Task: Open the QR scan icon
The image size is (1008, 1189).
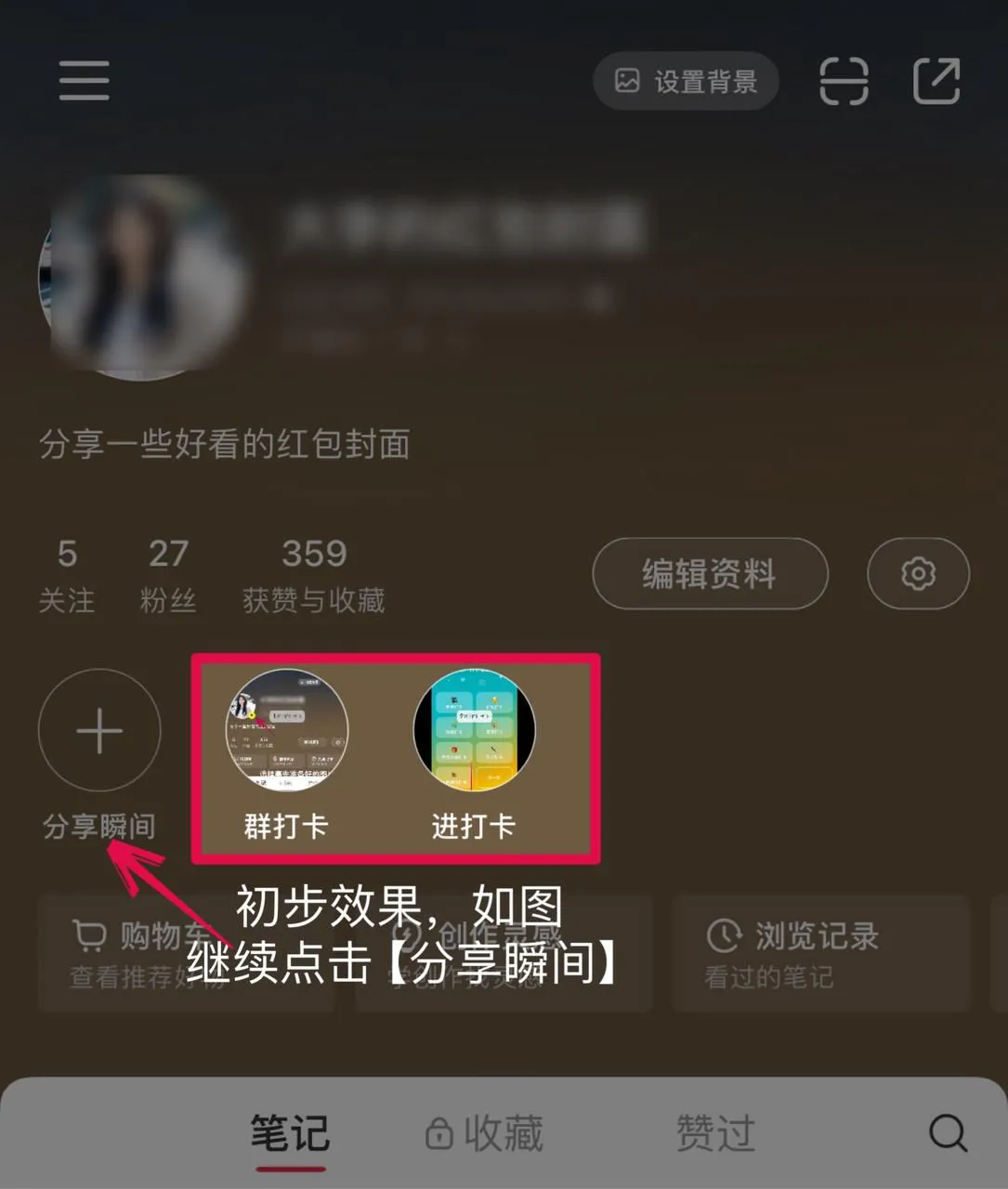Action: (844, 81)
